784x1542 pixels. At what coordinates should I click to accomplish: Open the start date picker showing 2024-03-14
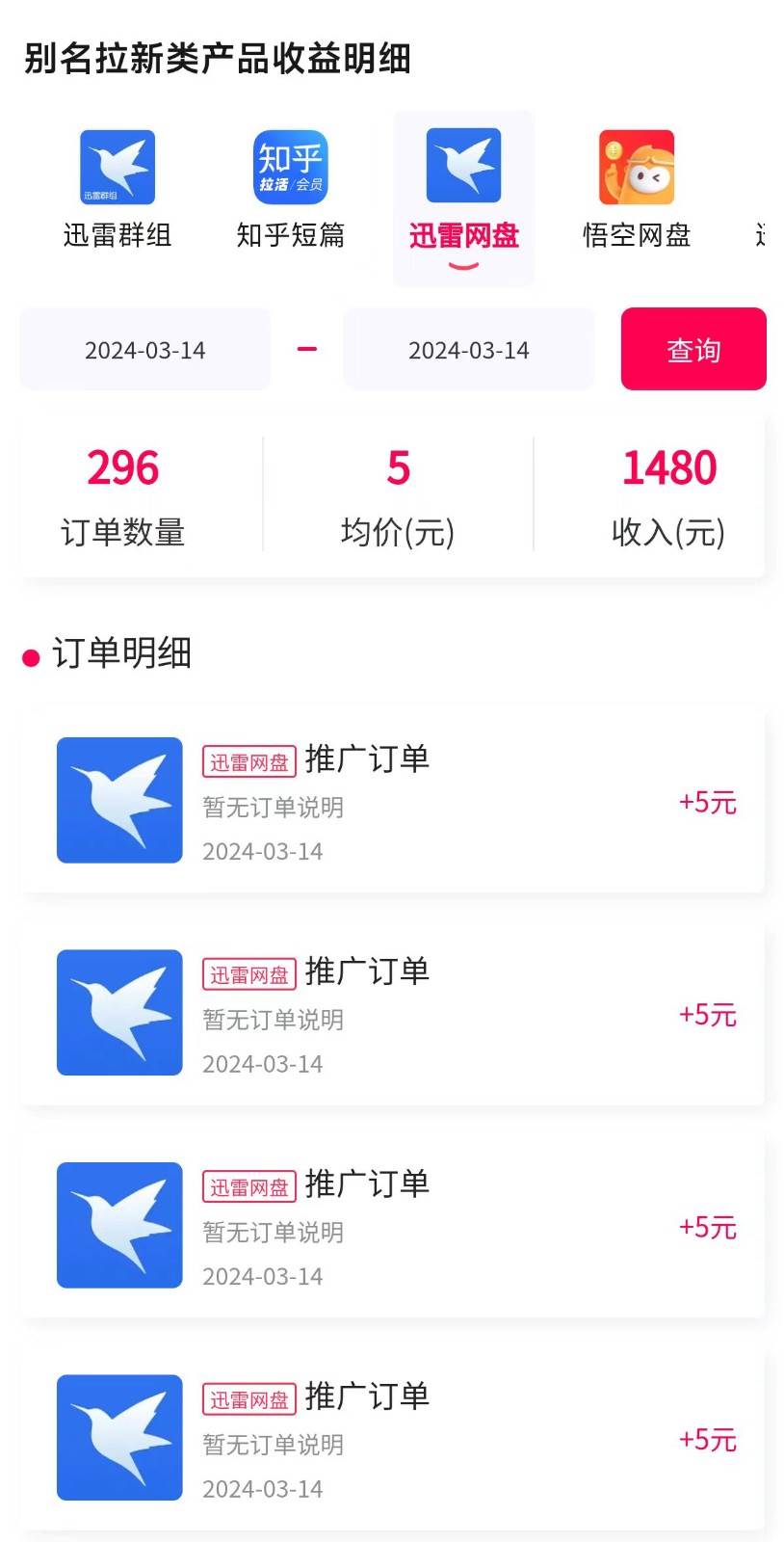(144, 350)
